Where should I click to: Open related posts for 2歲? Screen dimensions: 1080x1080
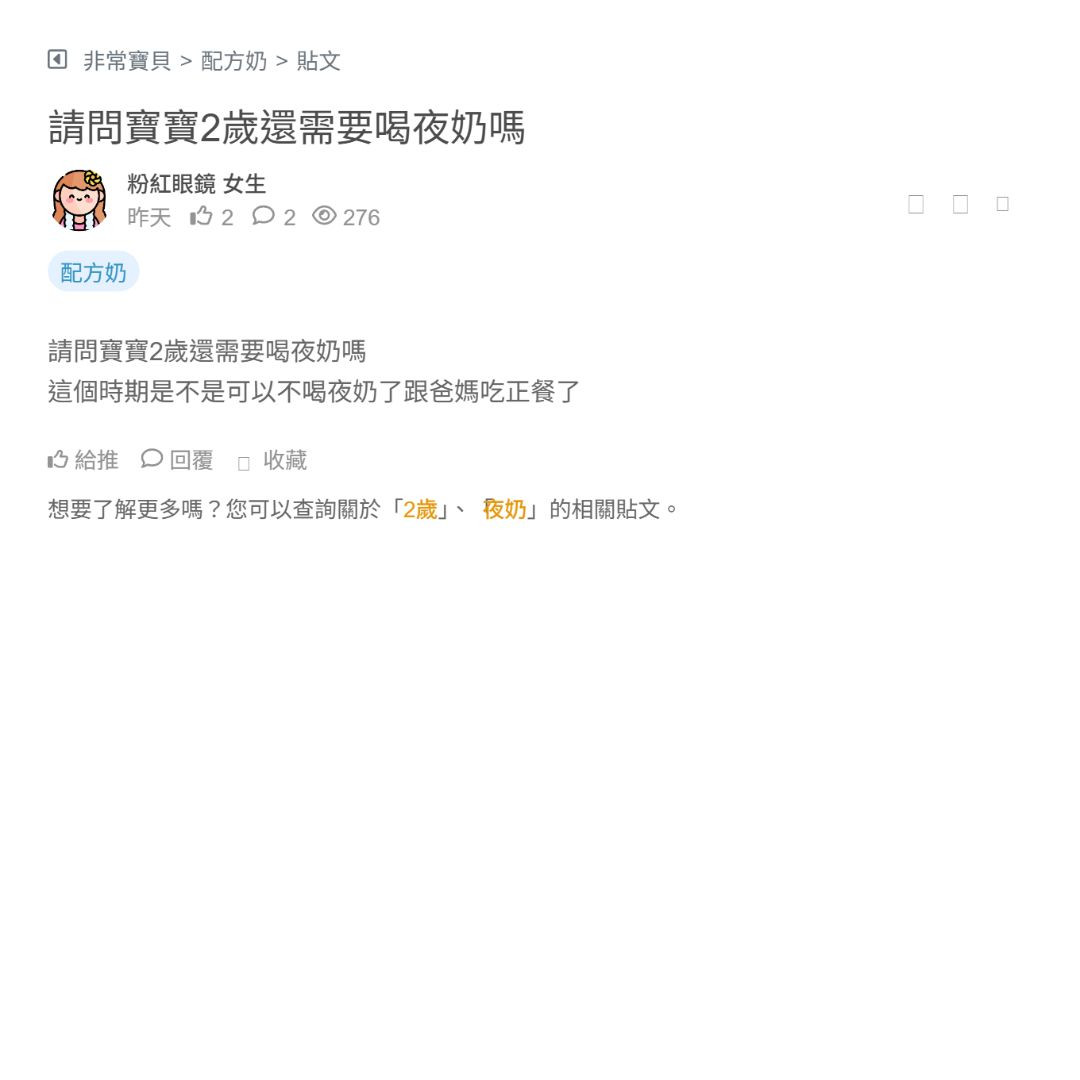point(420,510)
